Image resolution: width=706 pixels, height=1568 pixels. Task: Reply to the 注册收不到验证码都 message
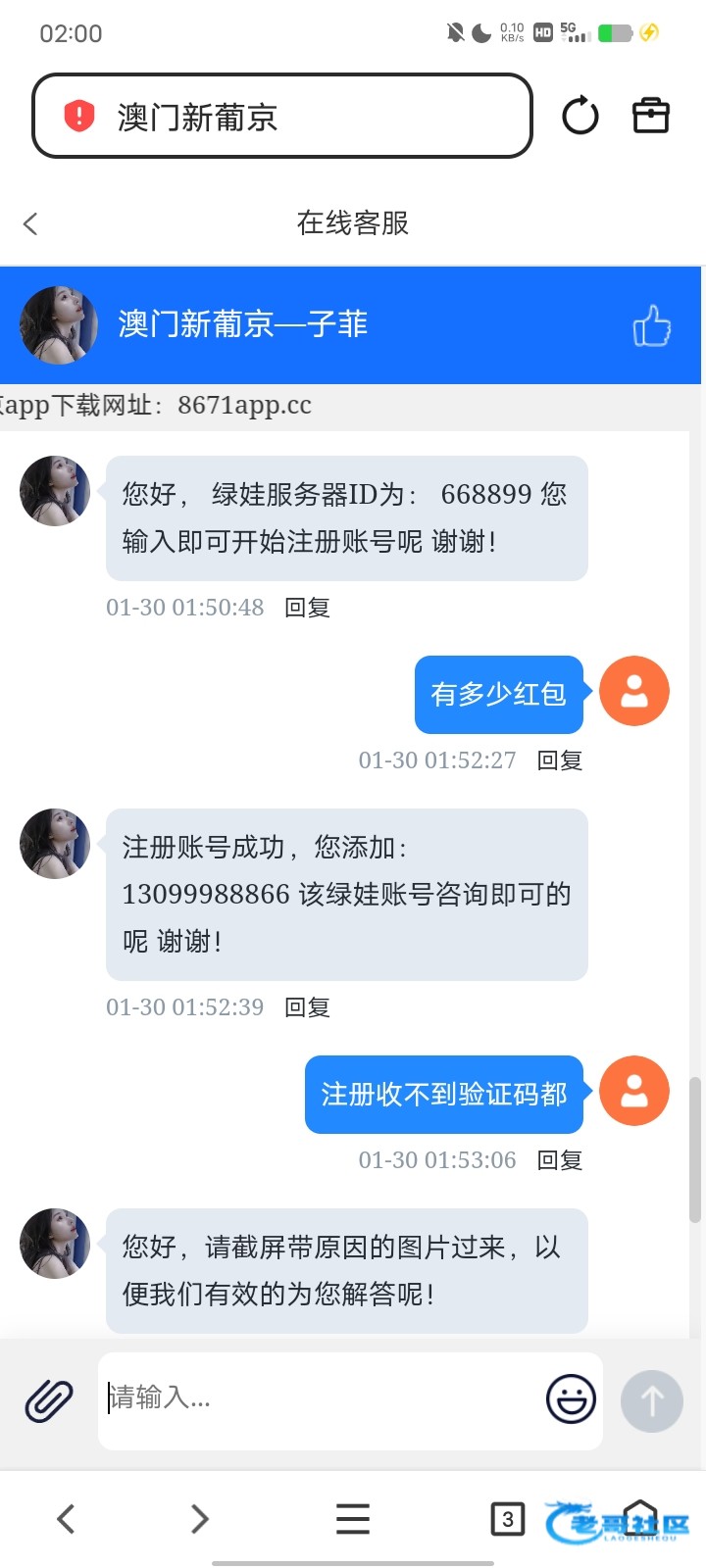tap(560, 1160)
